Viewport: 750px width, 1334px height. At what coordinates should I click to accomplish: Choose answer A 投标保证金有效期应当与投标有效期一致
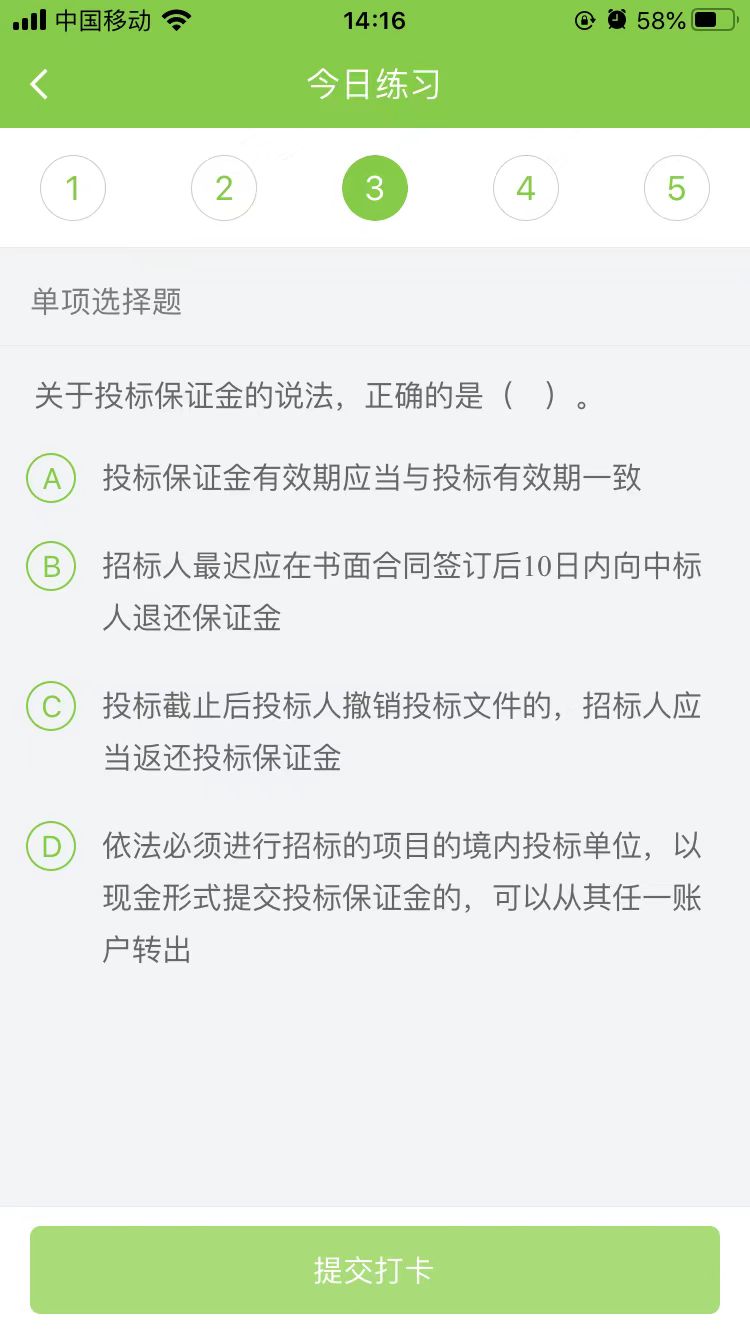coord(51,479)
